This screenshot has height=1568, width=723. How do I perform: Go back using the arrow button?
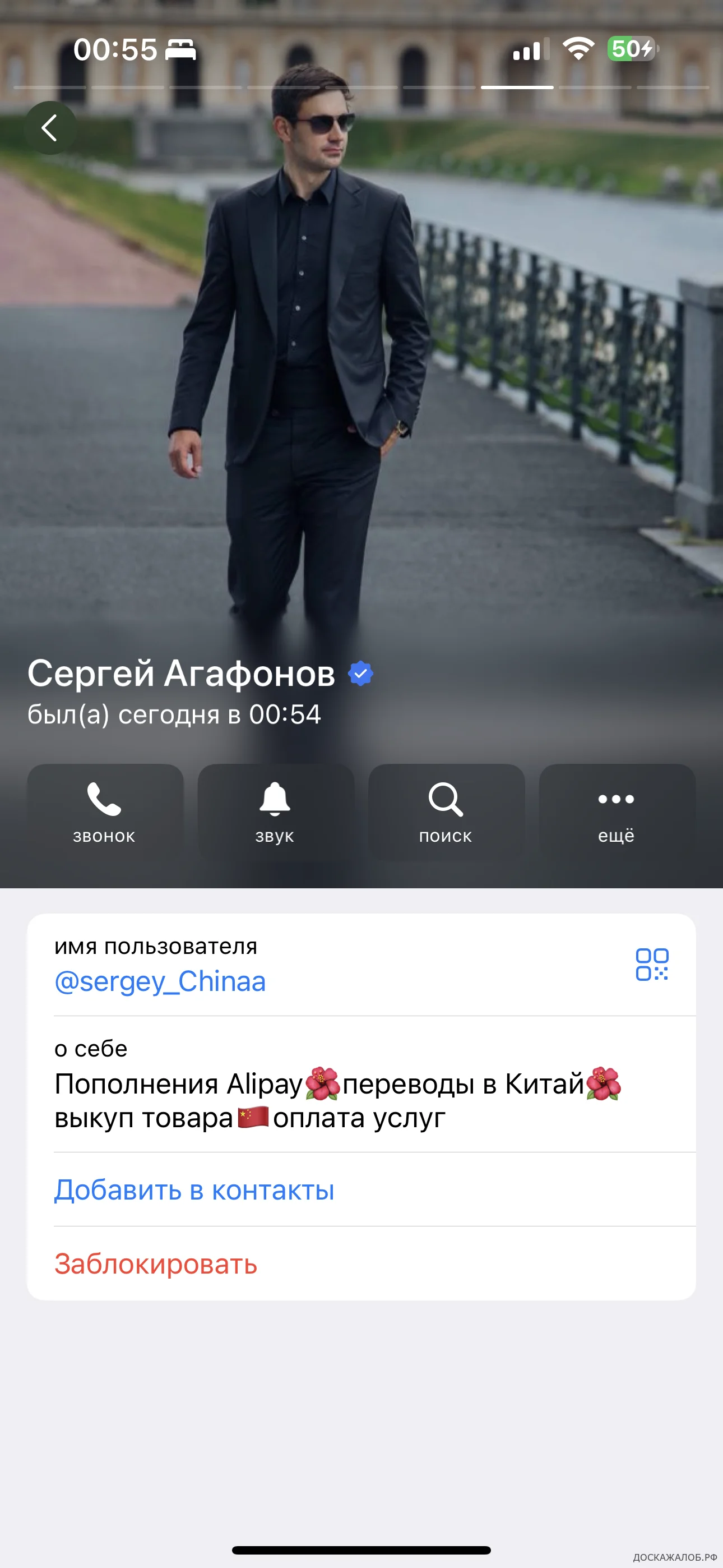tap(50, 128)
